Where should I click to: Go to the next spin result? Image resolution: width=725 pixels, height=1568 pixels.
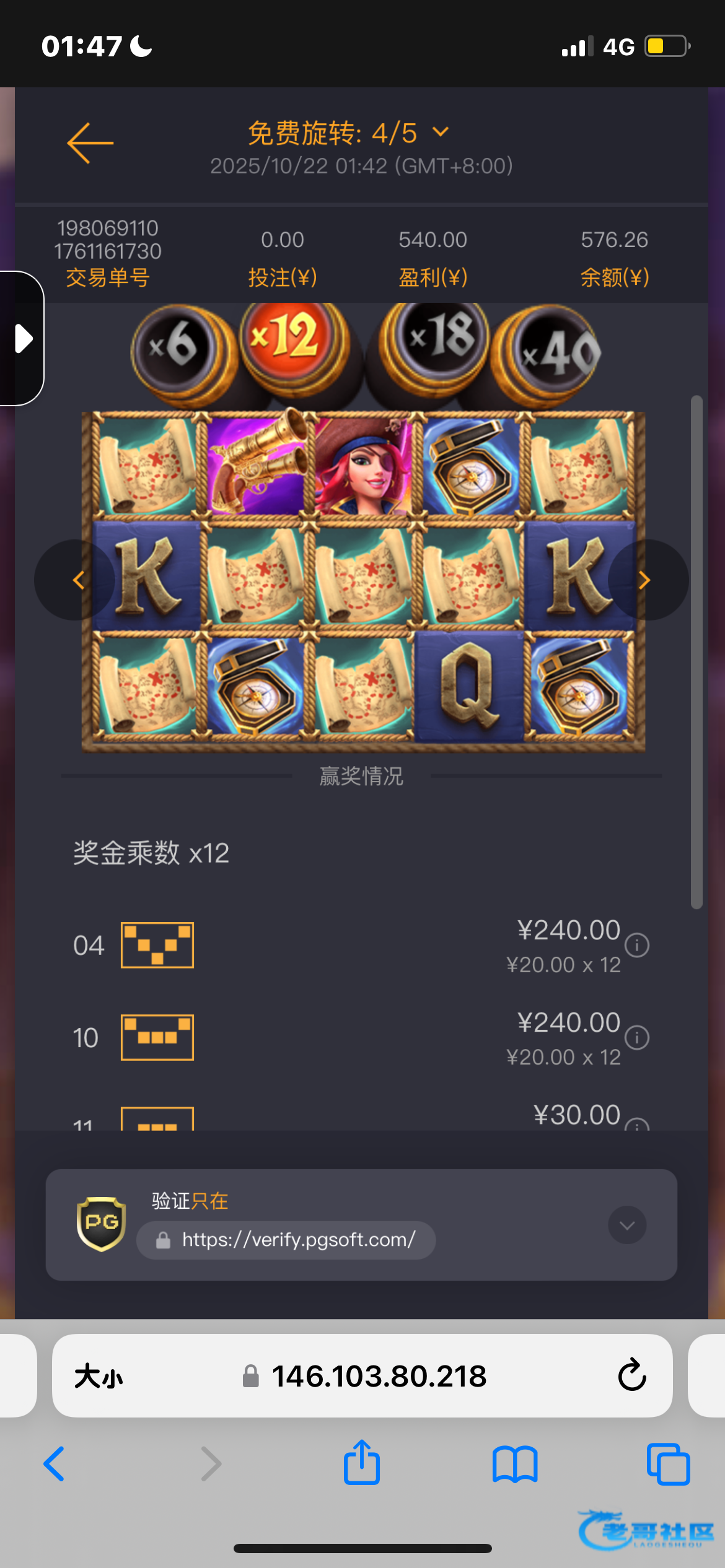647,580
